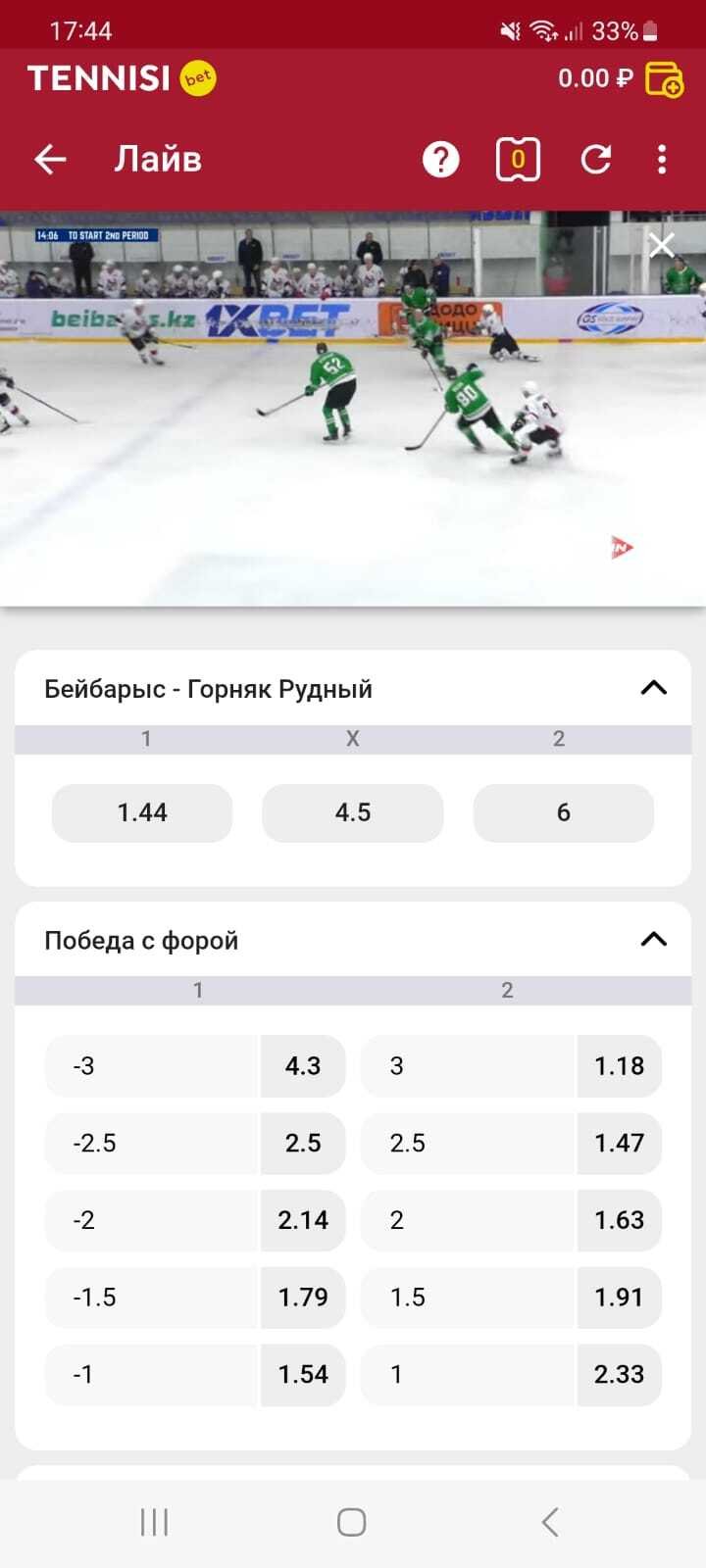Bet on home win at 1.44
The image size is (706, 1568).
(x=142, y=812)
